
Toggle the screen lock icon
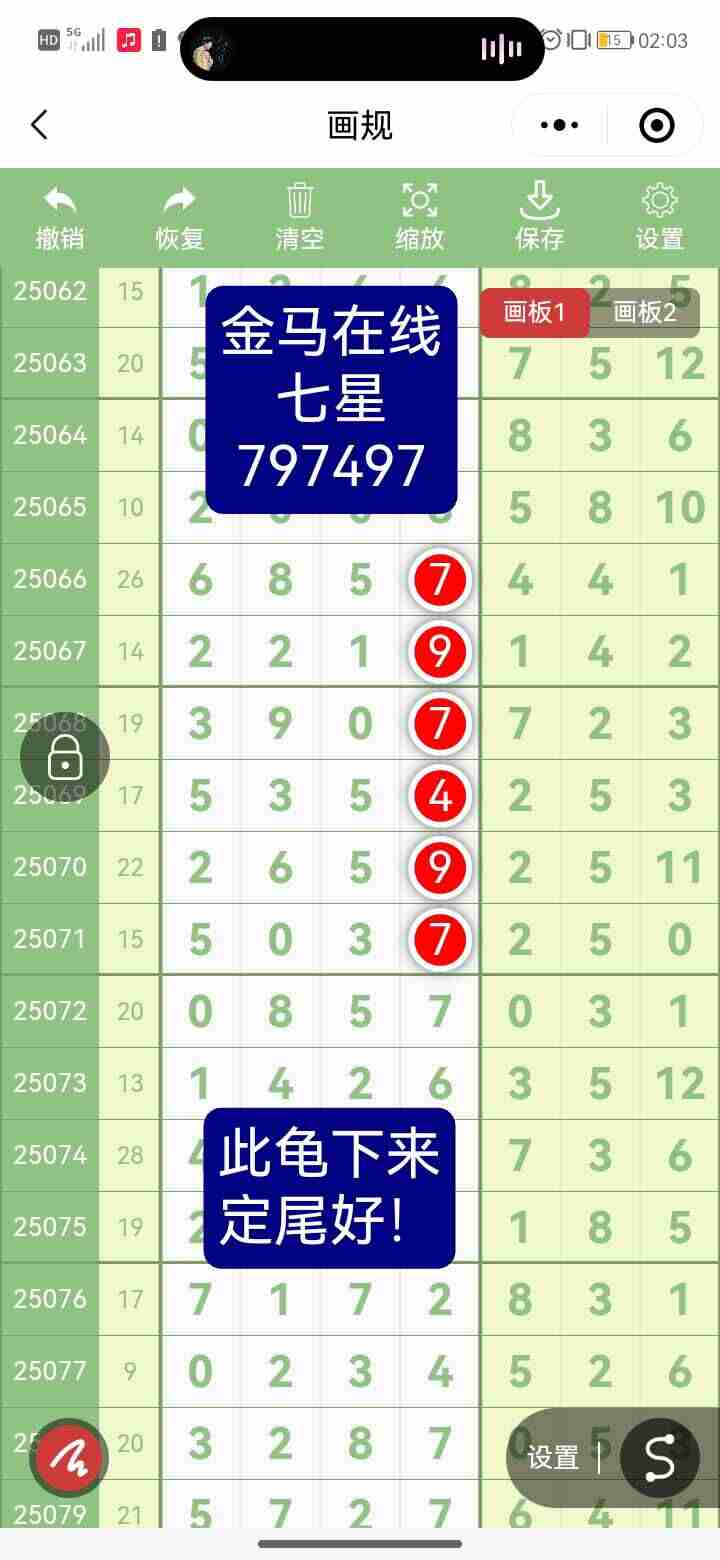64,757
